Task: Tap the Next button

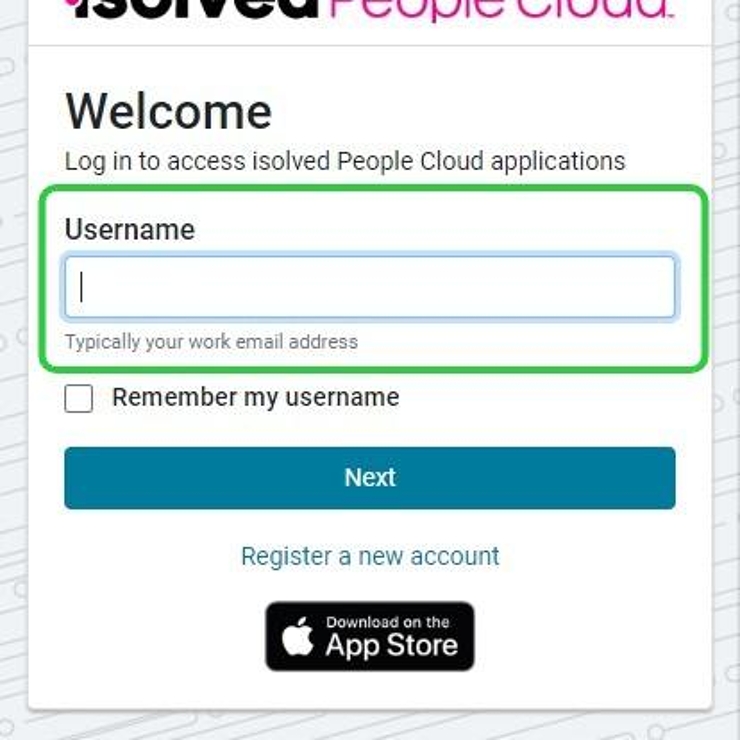Action: pos(370,478)
